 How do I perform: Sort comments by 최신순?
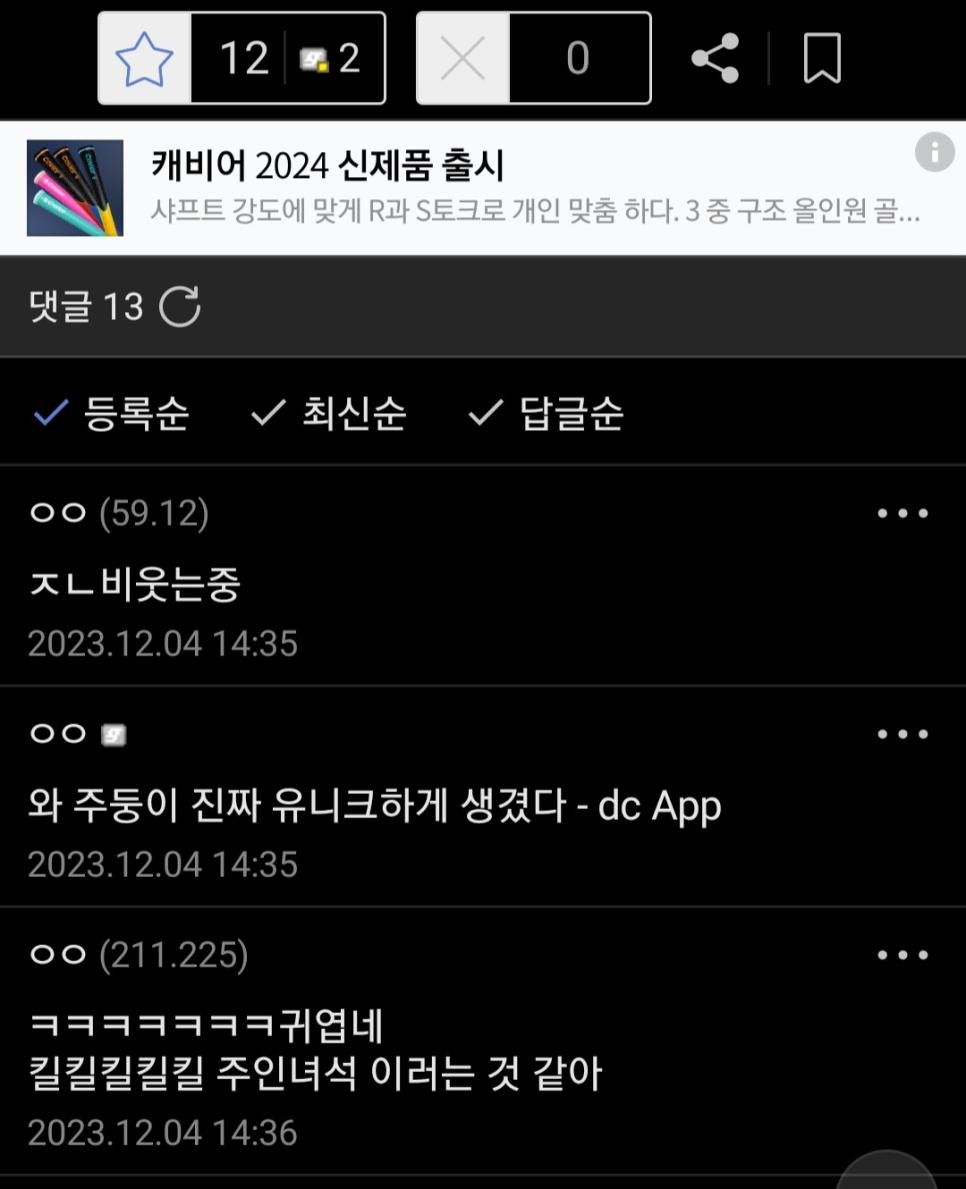point(329,413)
